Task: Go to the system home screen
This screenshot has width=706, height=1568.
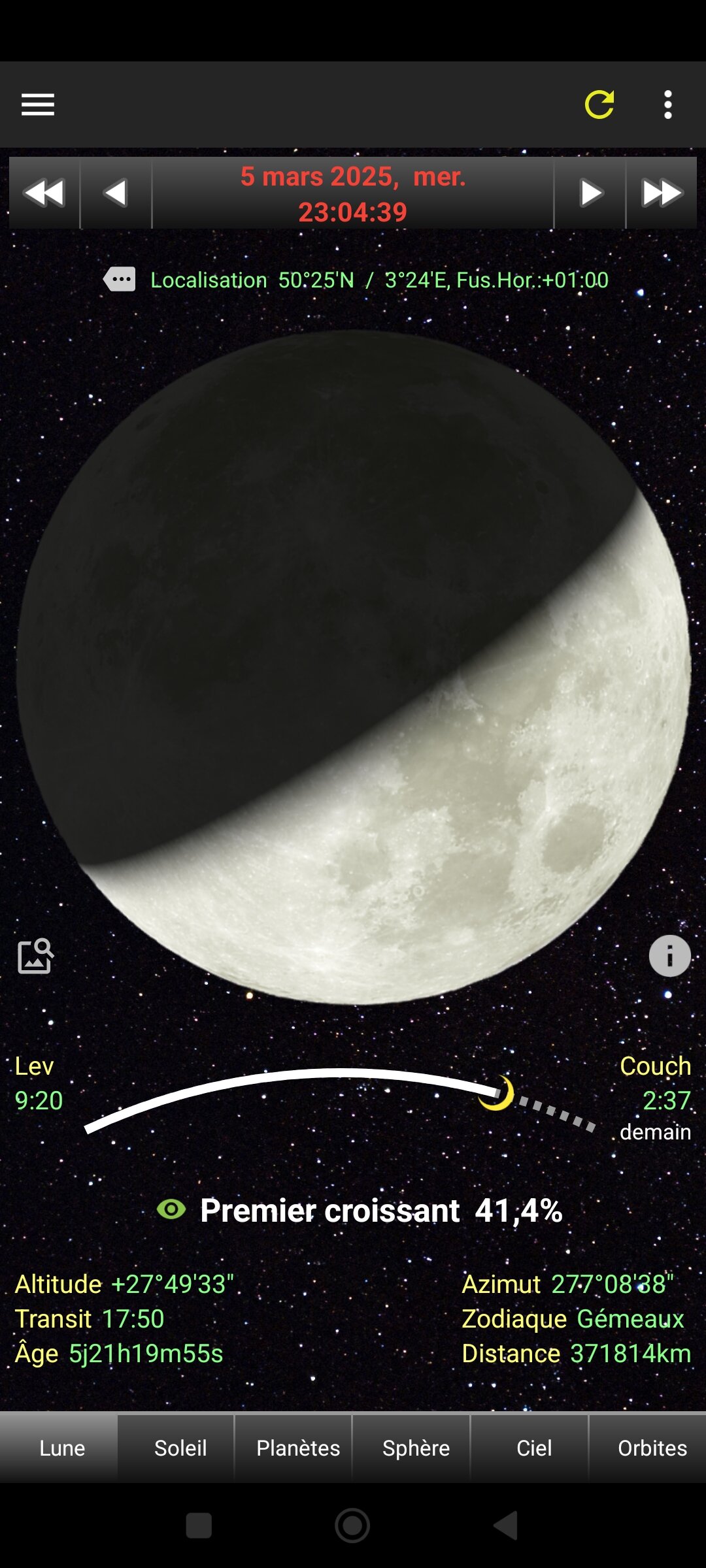Action: coord(352,1526)
